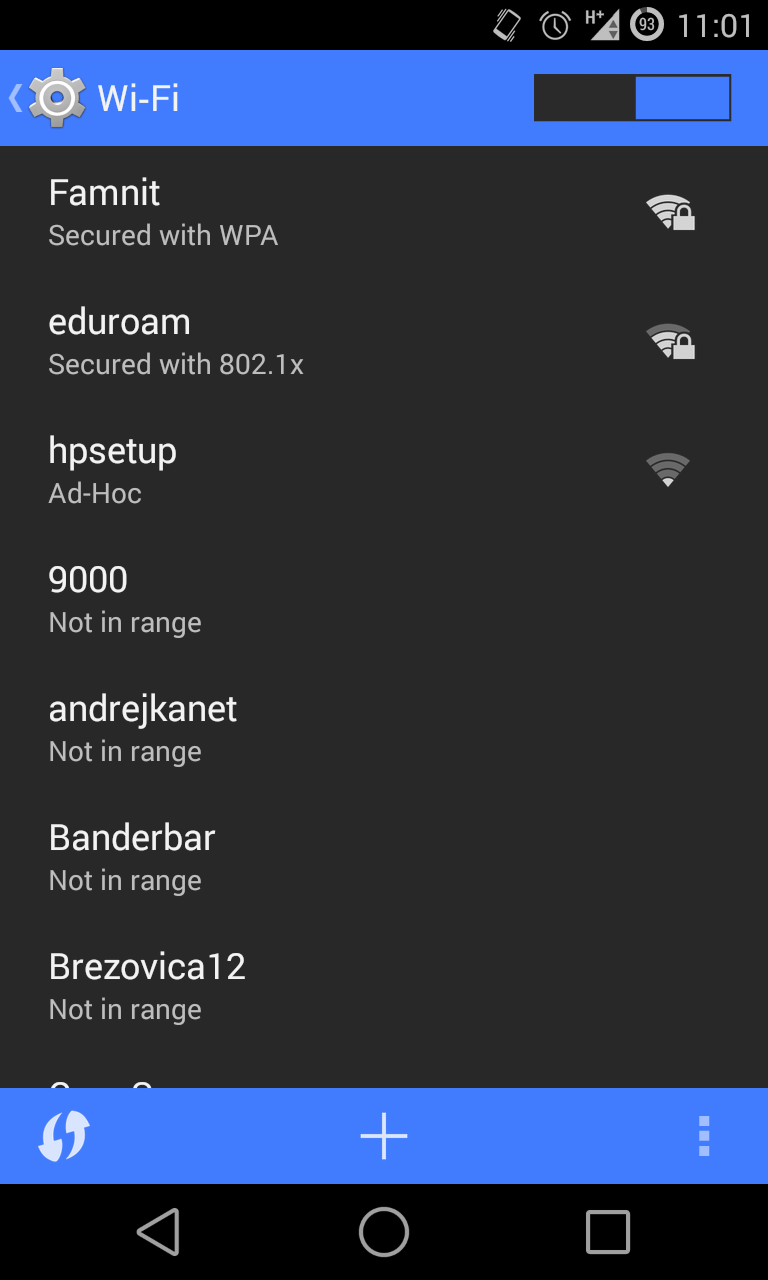Add a new Wi-Fi network
The image size is (768, 1280).
pos(384,1136)
